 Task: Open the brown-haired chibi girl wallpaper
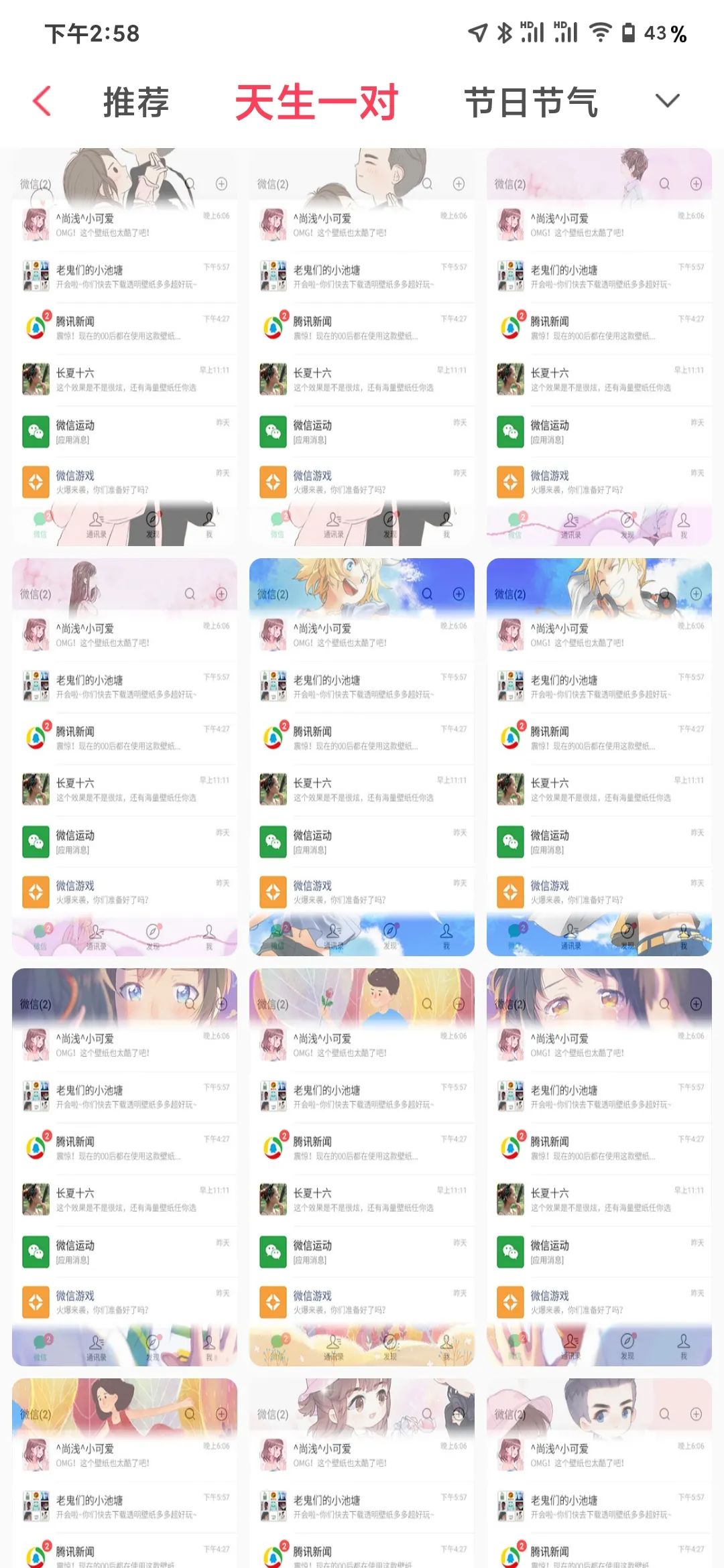361,1474
